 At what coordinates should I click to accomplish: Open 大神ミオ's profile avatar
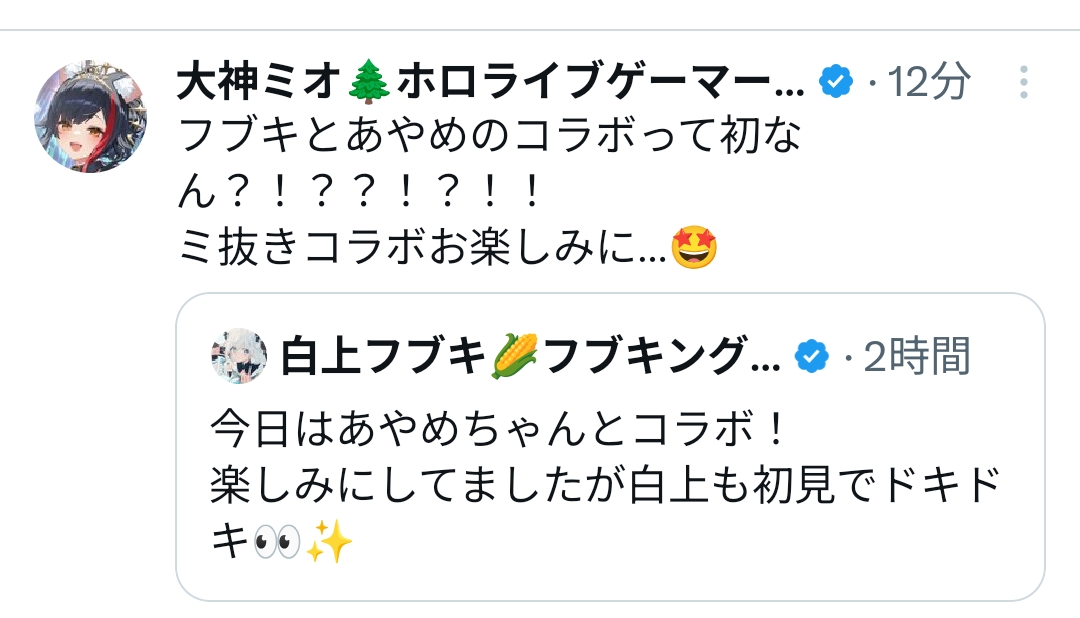(x=90, y=116)
